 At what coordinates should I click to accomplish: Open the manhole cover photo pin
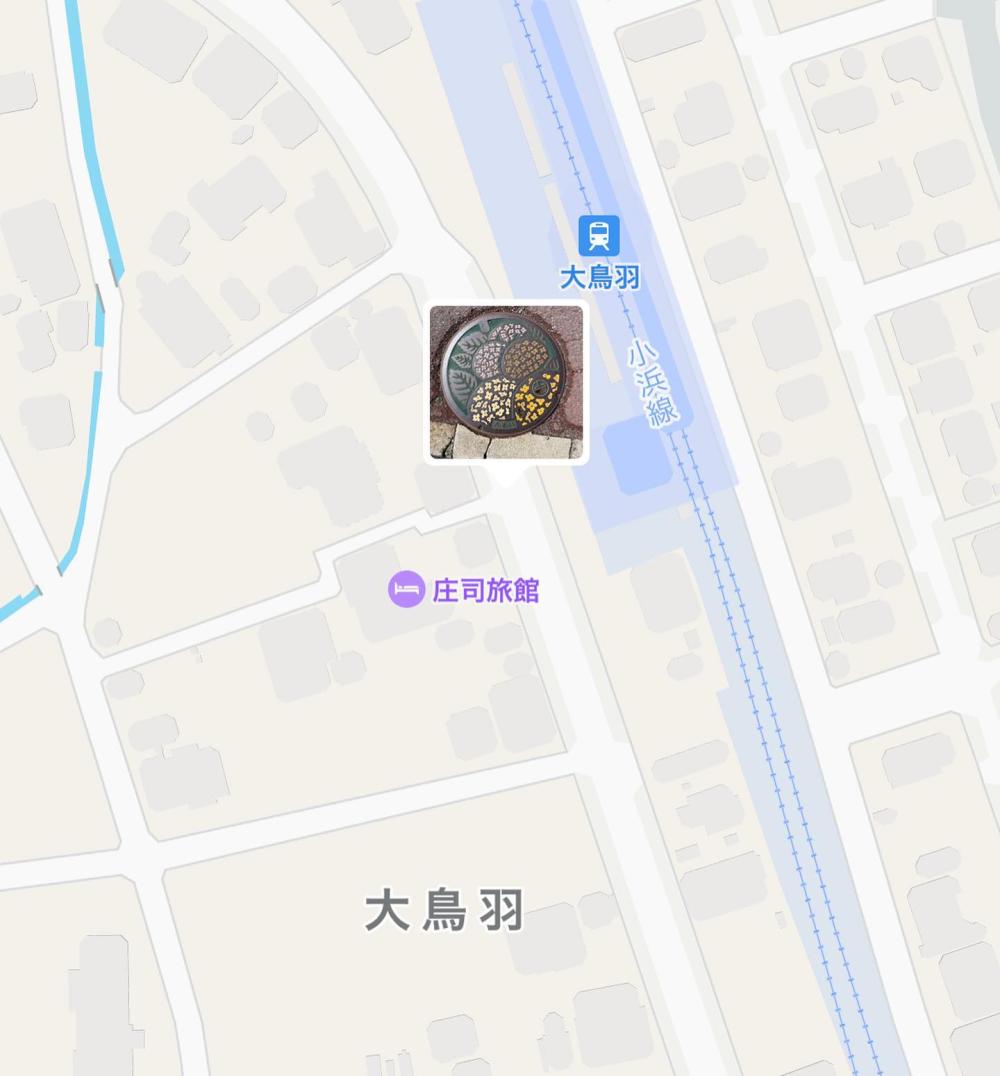tap(506, 383)
